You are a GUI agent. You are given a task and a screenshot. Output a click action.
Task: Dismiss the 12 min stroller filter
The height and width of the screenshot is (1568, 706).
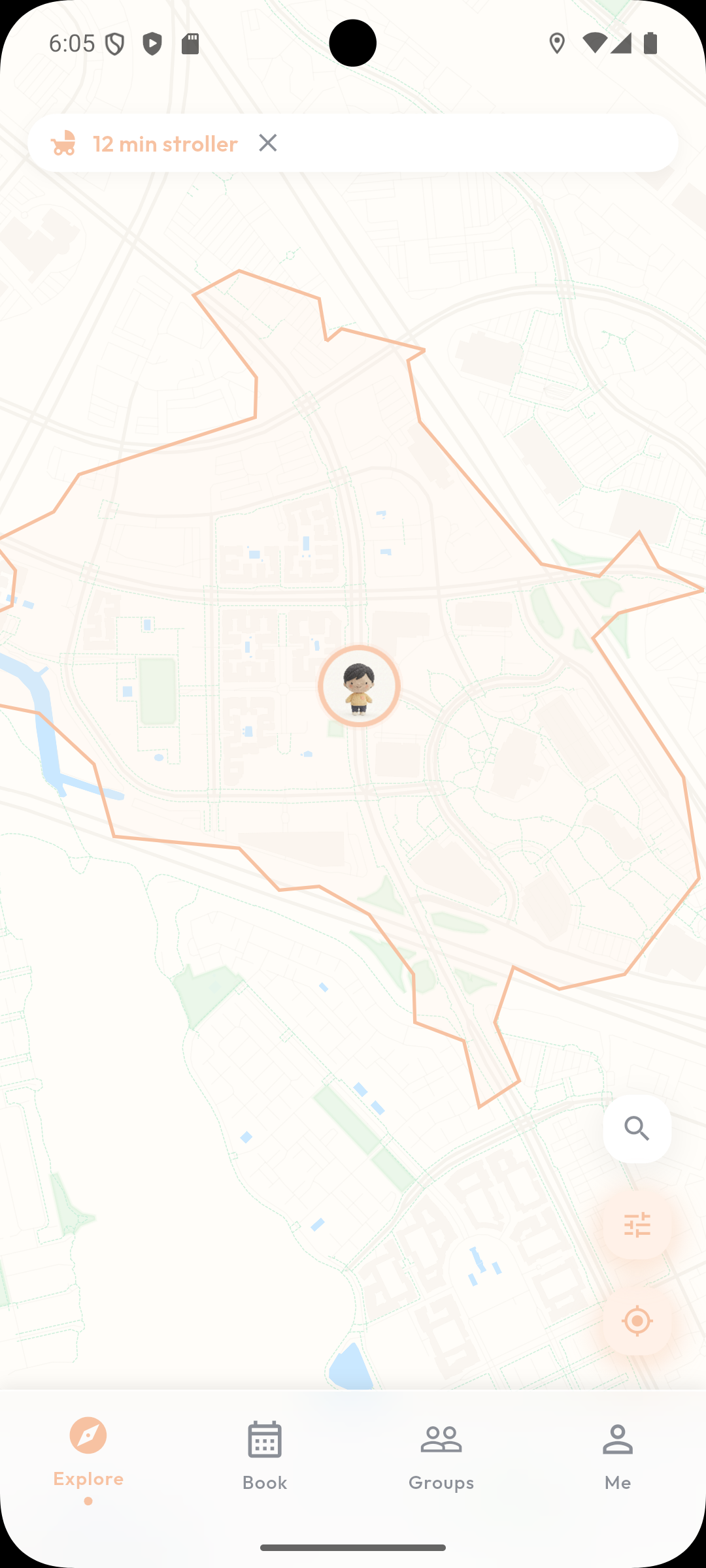pos(267,142)
